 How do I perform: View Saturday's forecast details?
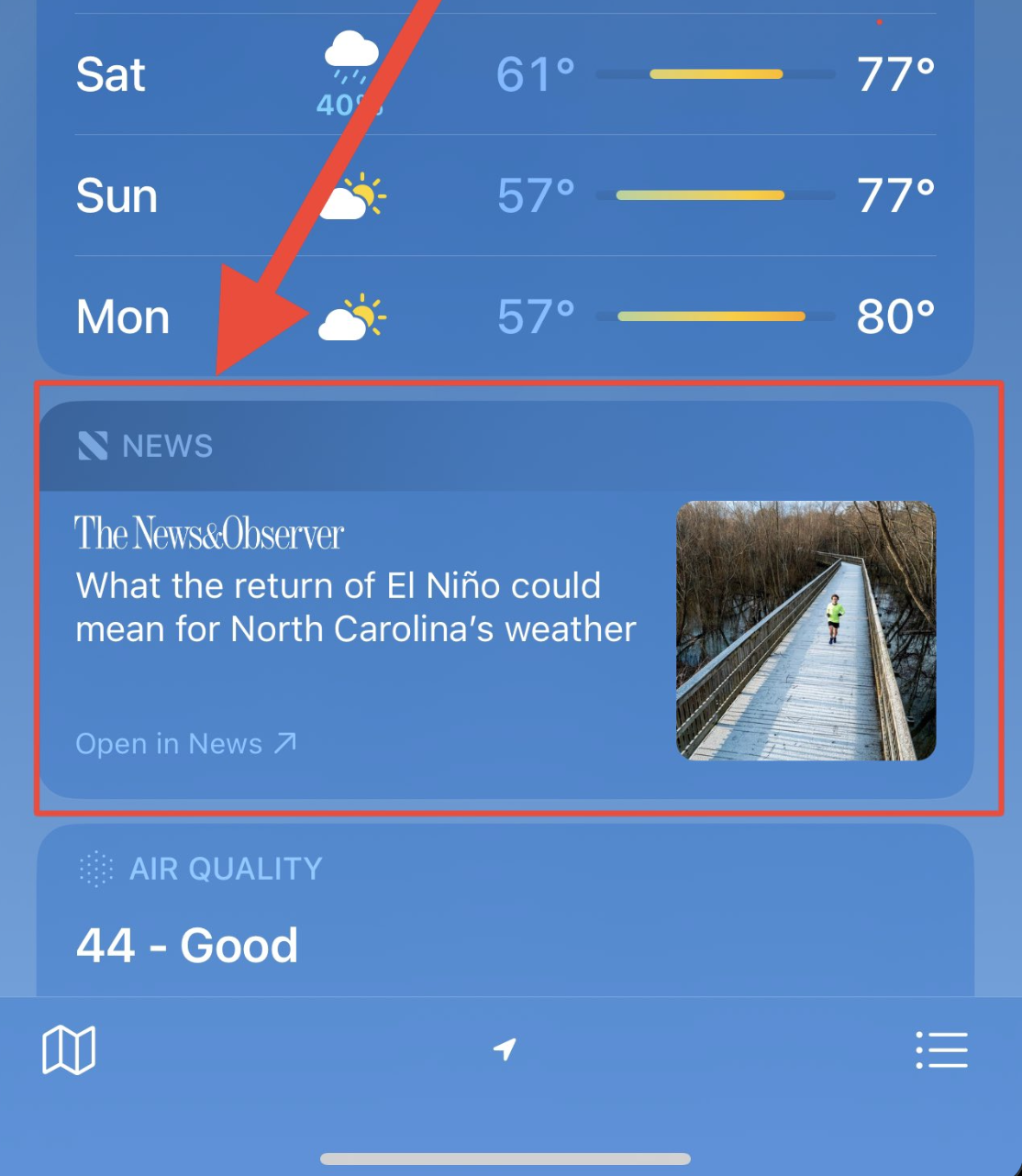(505, 75)
